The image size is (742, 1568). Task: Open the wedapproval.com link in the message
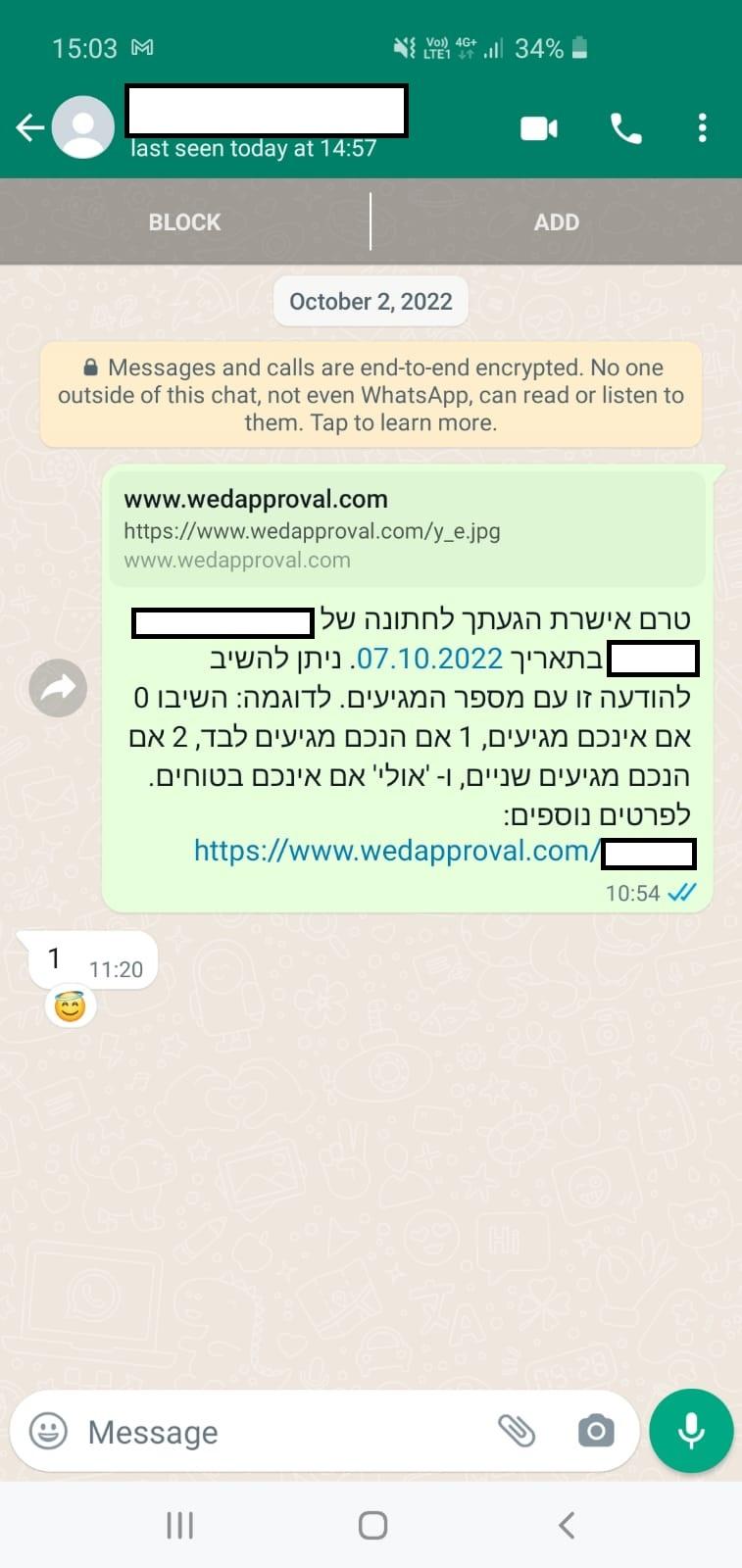[x=396, y=851]
